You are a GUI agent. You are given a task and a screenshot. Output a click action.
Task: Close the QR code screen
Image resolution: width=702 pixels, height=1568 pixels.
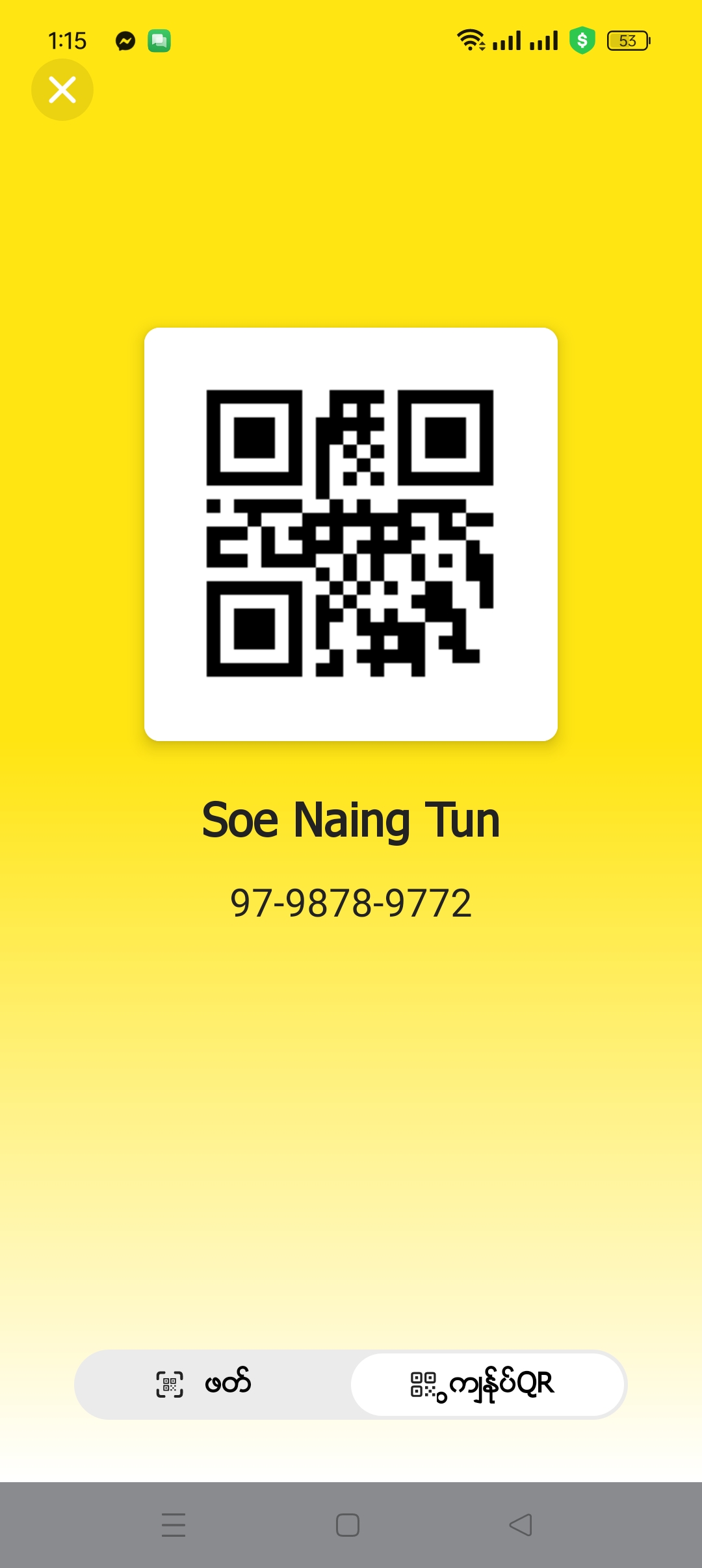(62, 90)
